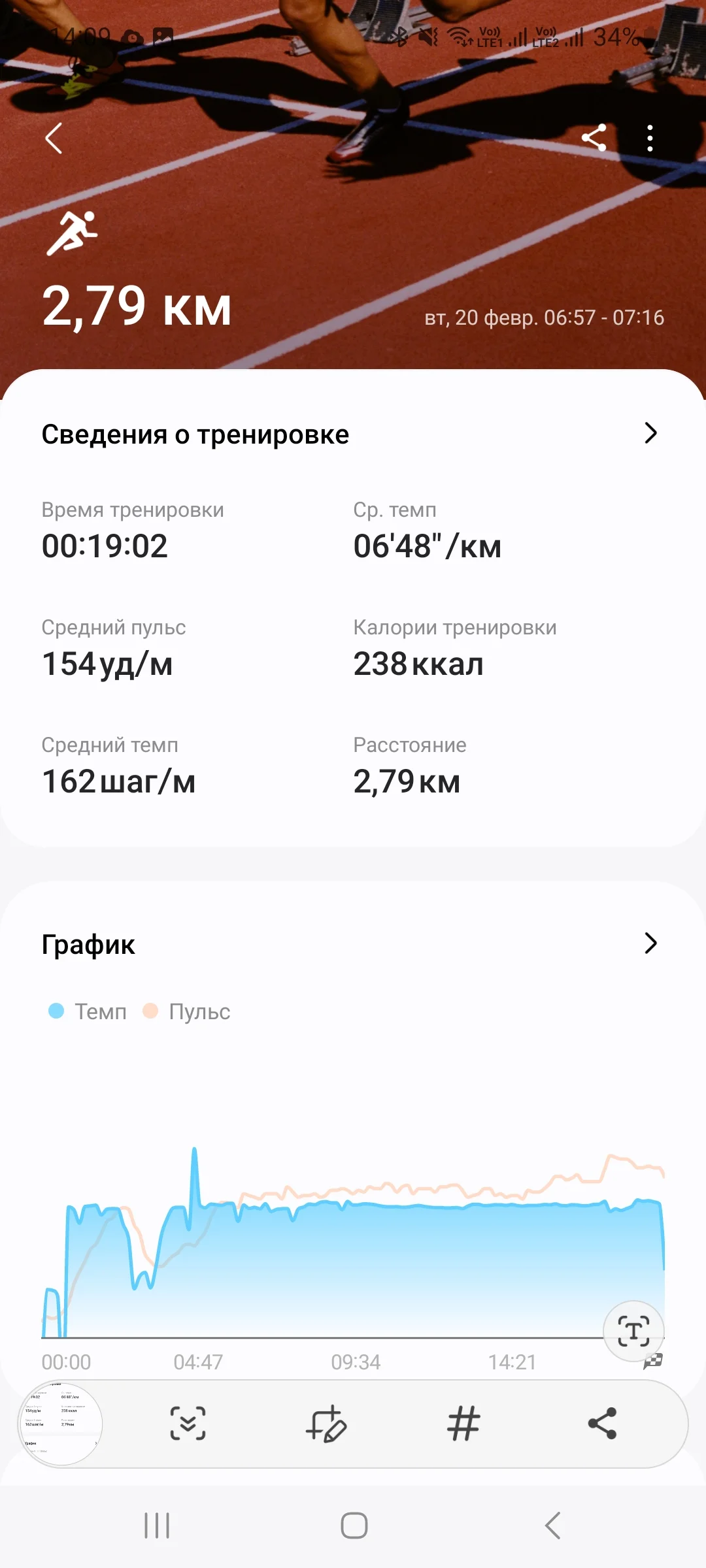Go back using the top arrow

[x=54, y=139]
